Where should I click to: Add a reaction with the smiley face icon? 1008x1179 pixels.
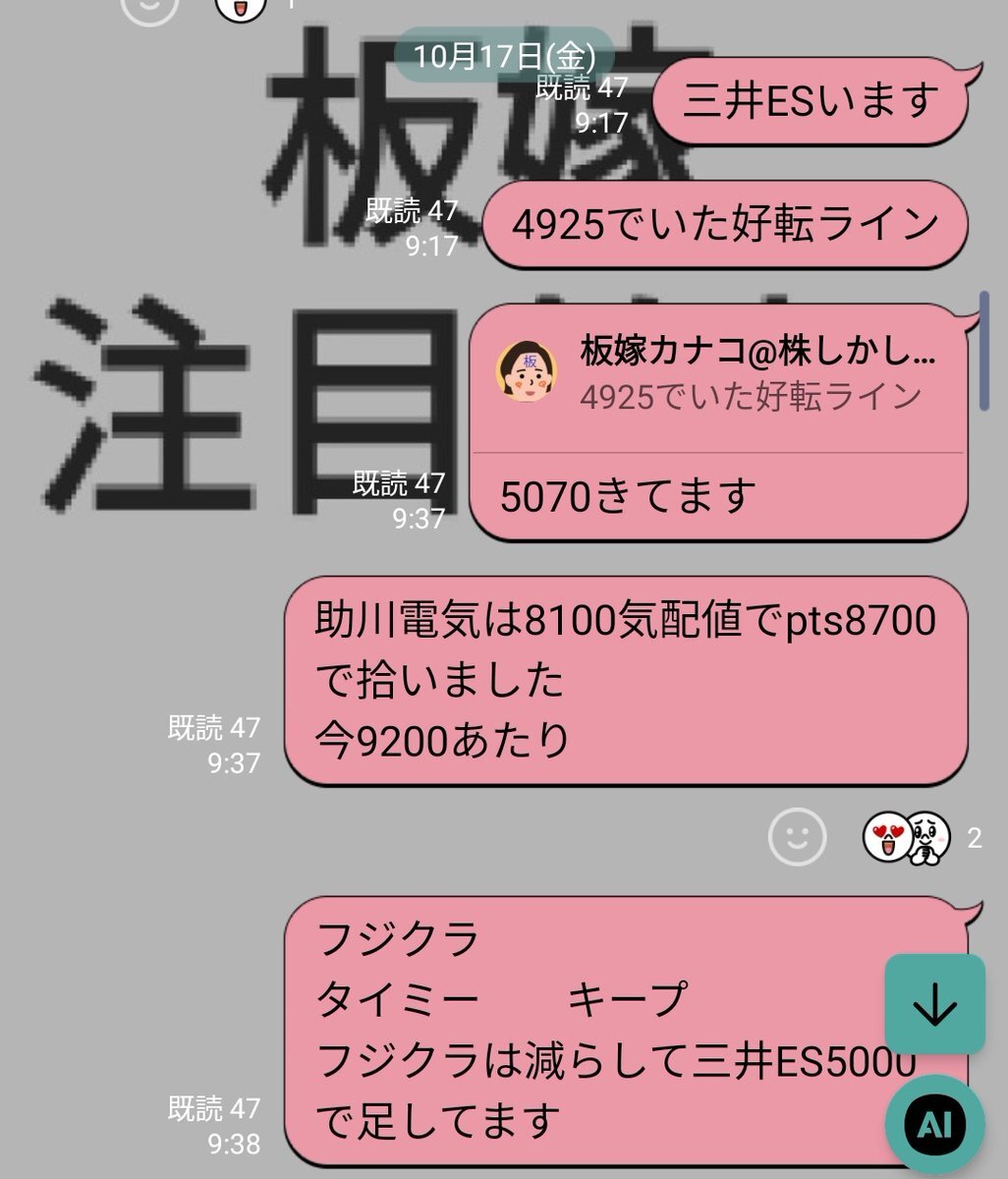pos(797,837)
